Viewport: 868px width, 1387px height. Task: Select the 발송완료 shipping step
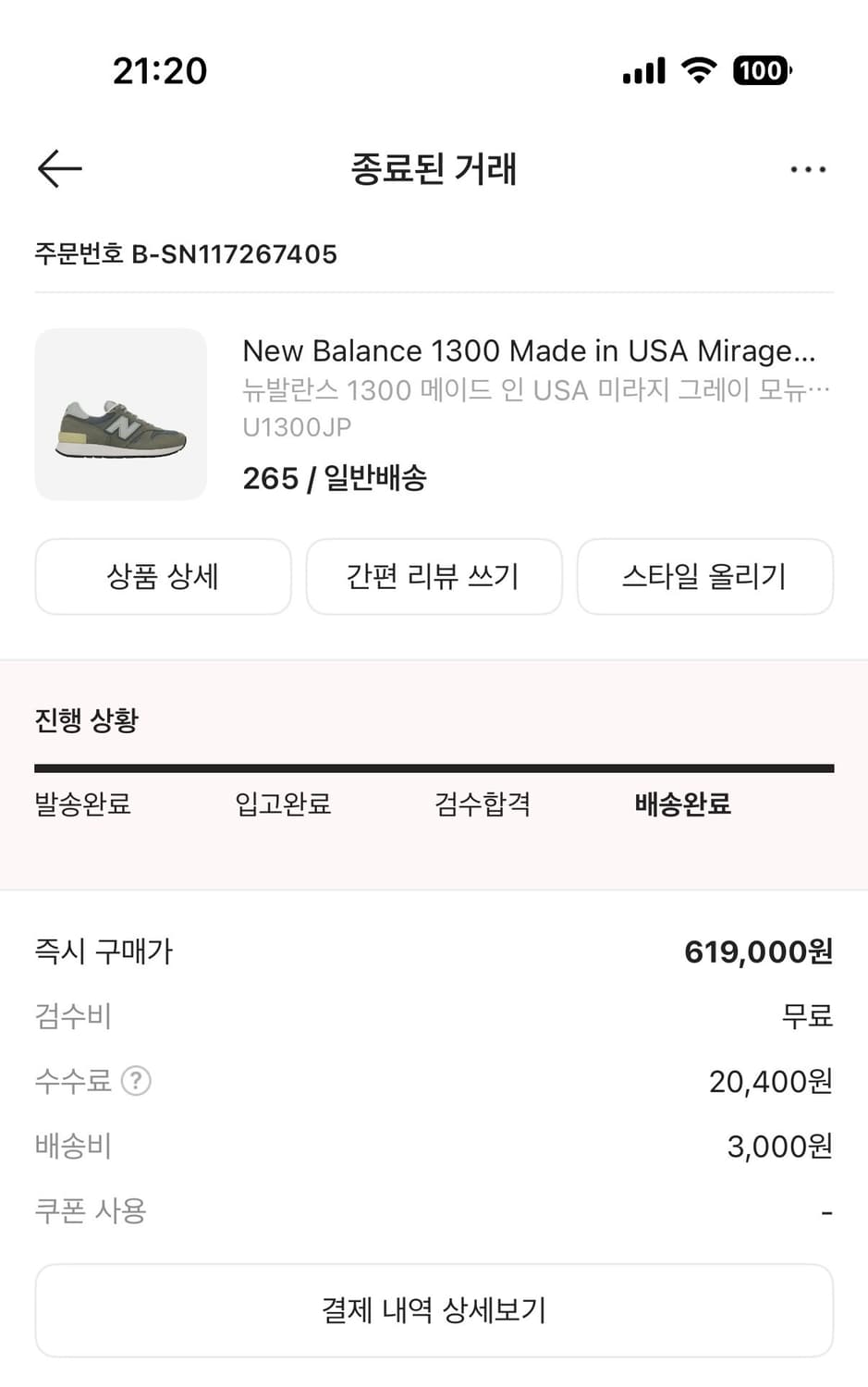(x=82, y=805)
